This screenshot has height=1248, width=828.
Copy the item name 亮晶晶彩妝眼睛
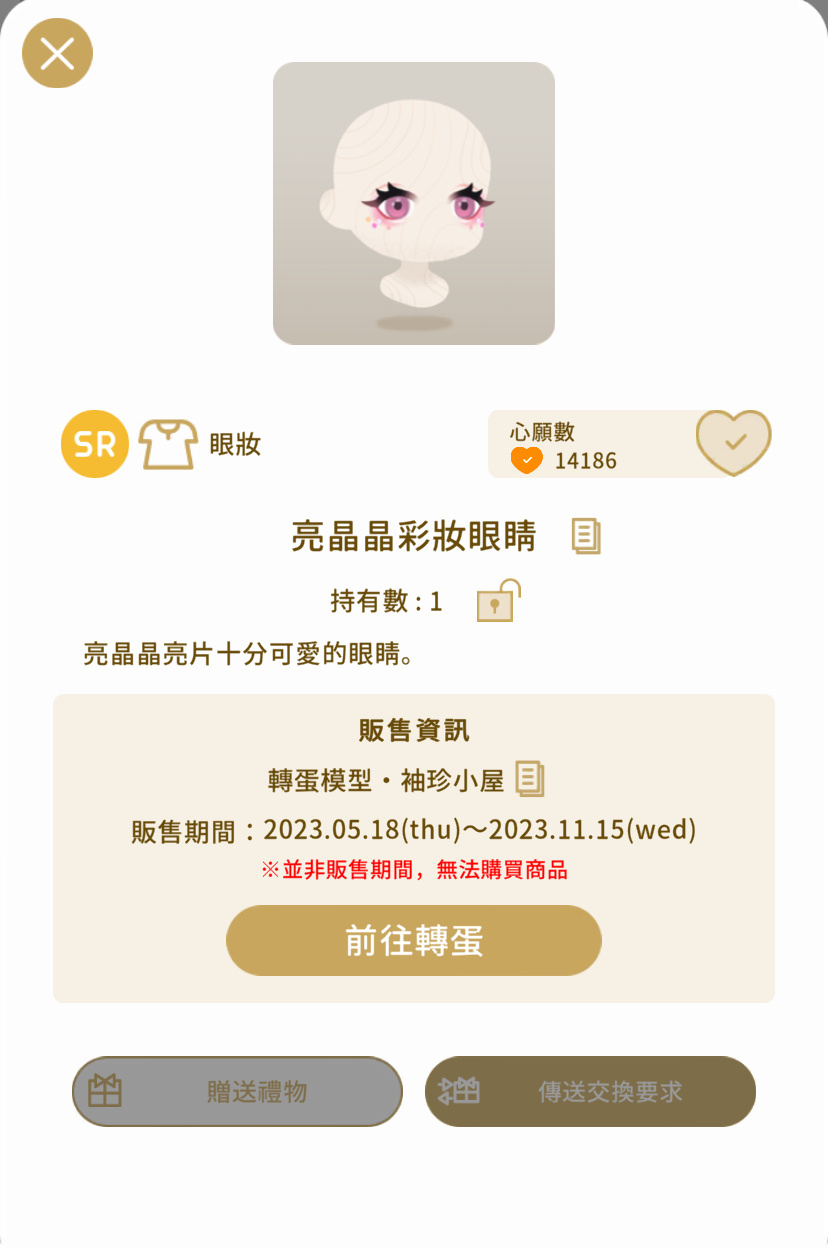(x=586, y=537)
